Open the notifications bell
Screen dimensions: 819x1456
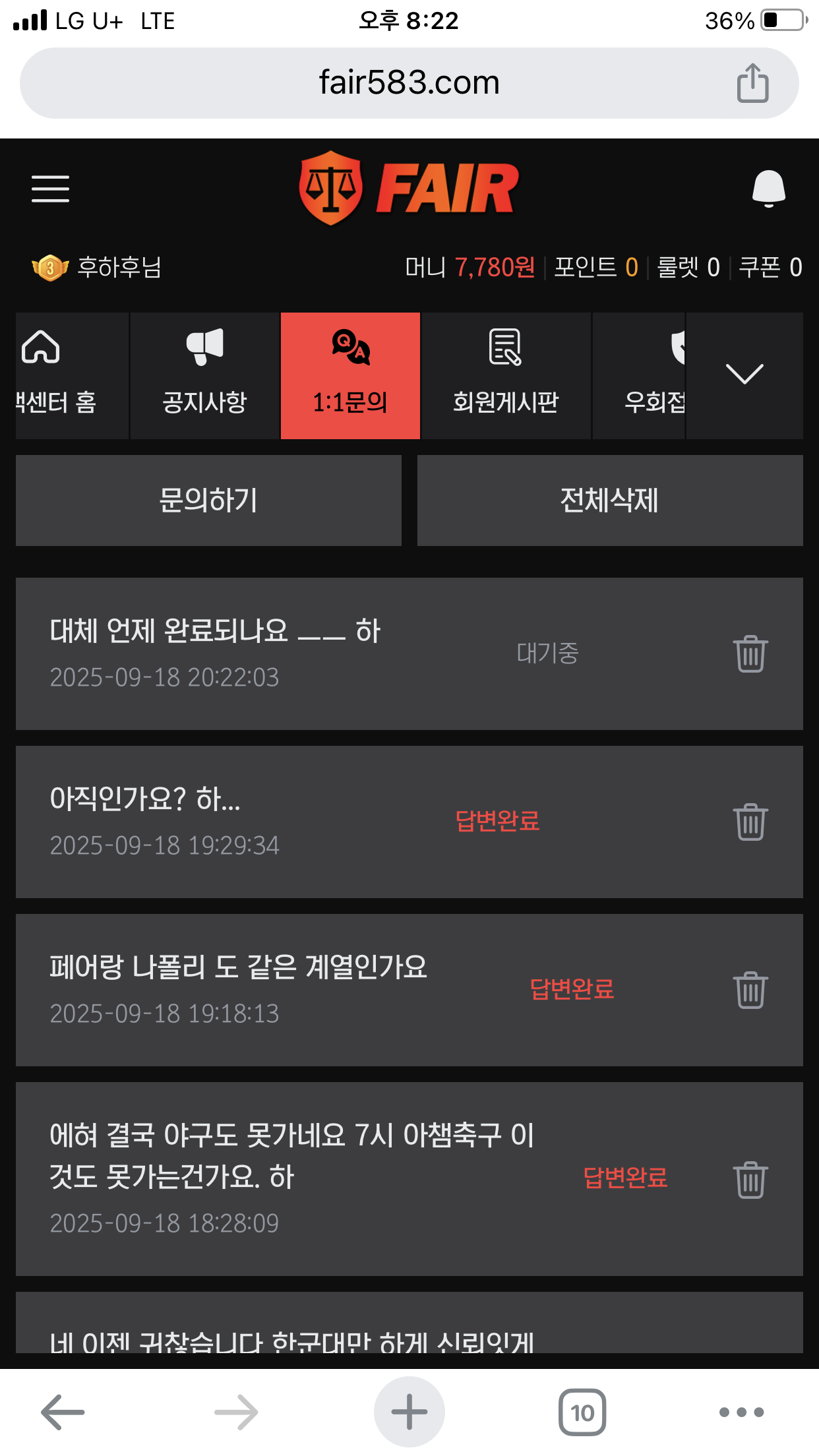[x=768, y=189]
